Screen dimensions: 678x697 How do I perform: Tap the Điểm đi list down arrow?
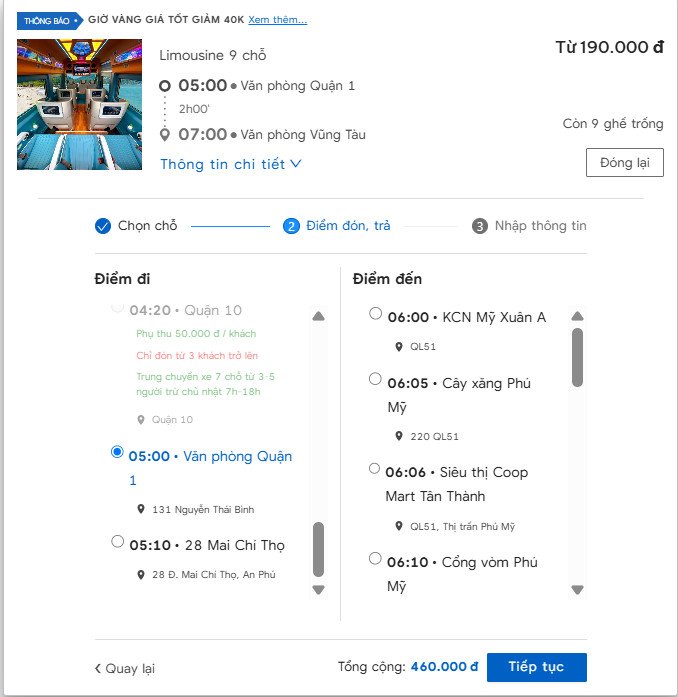point(318,590)
